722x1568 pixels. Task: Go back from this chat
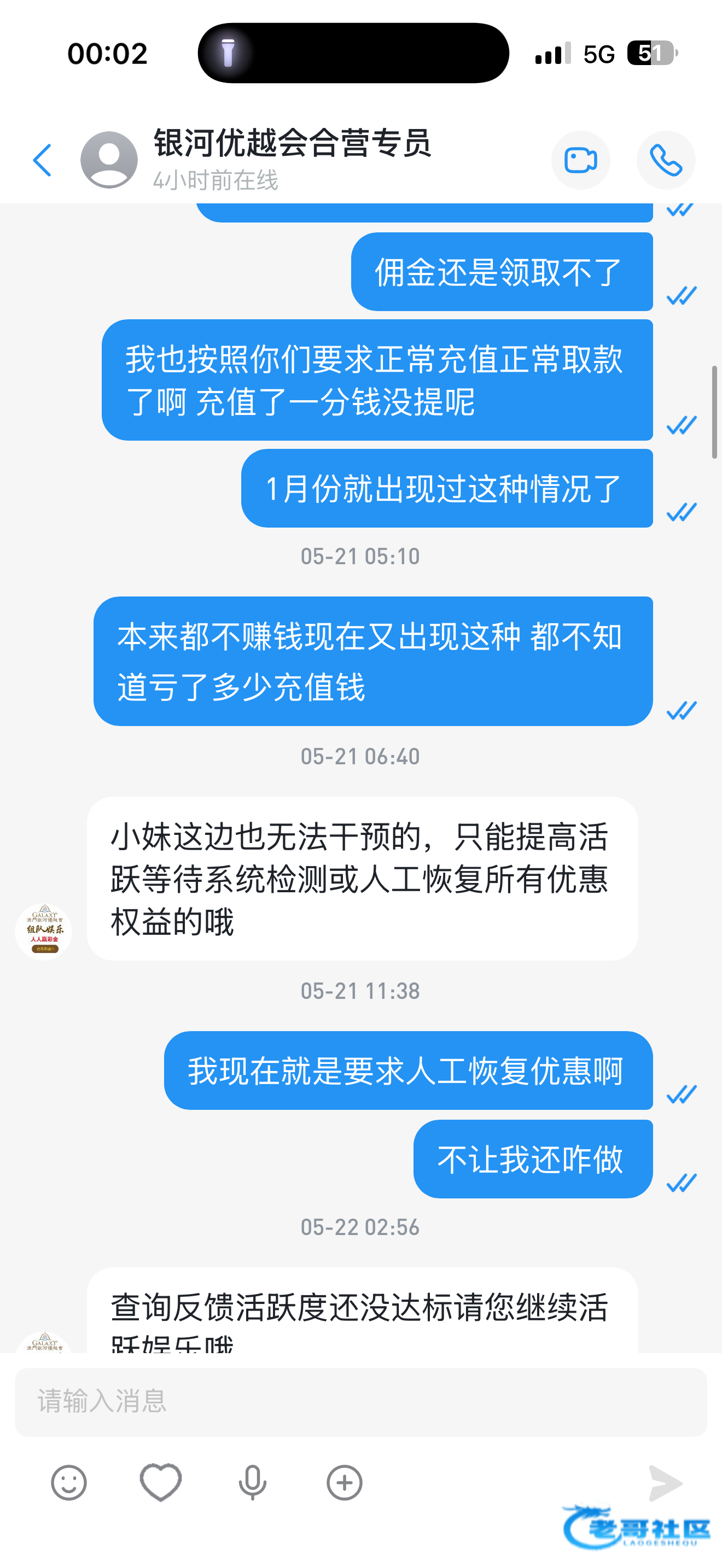(x=42, y=161)
